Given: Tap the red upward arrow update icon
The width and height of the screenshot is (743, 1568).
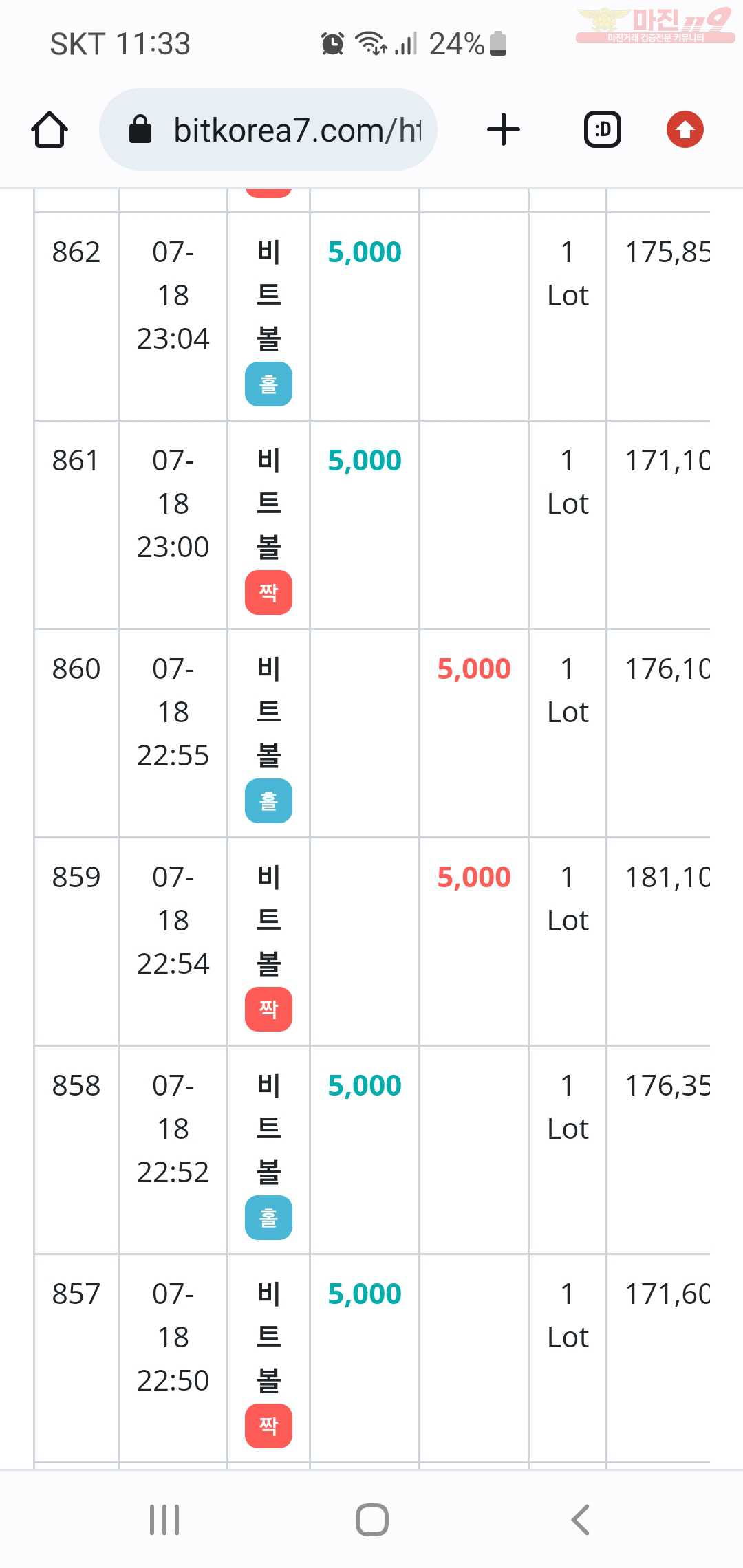Looking at the screenshot, I should click(685, 129).
